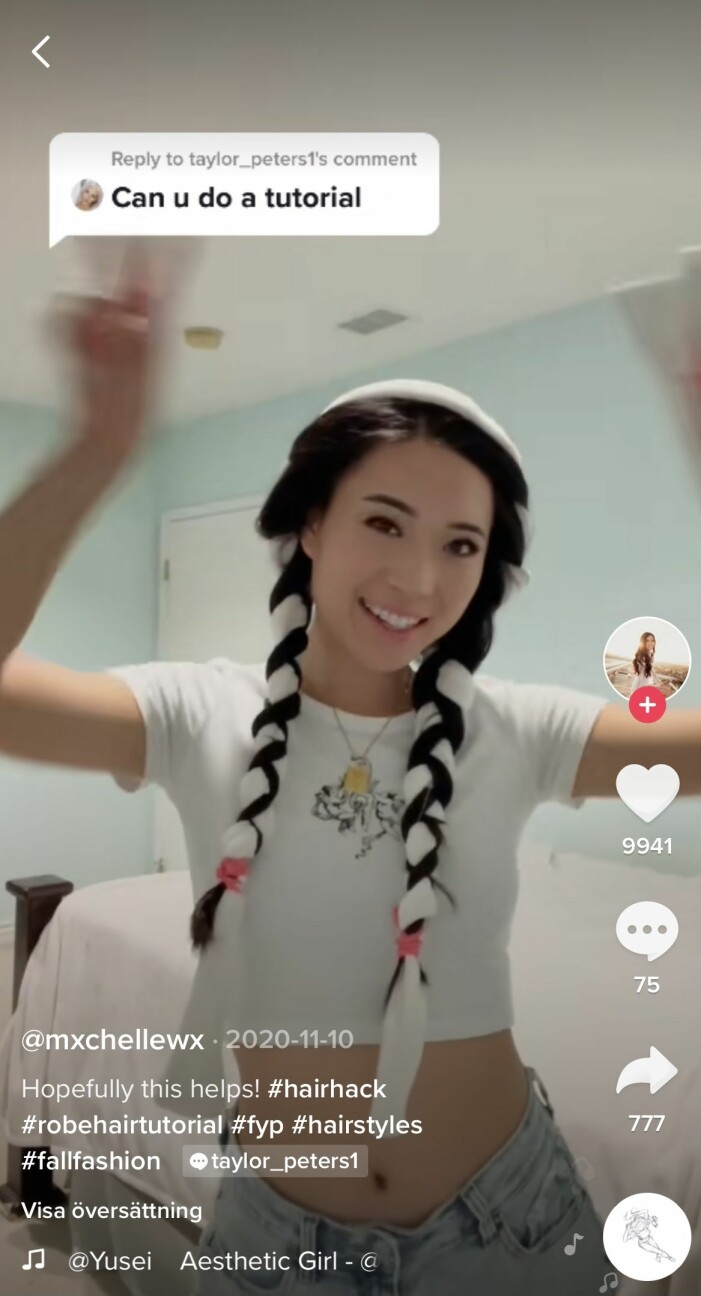Open the spinning sound disc
Image resolution: width=701 pixels, height=1296 pixels.
point(647,1237)
